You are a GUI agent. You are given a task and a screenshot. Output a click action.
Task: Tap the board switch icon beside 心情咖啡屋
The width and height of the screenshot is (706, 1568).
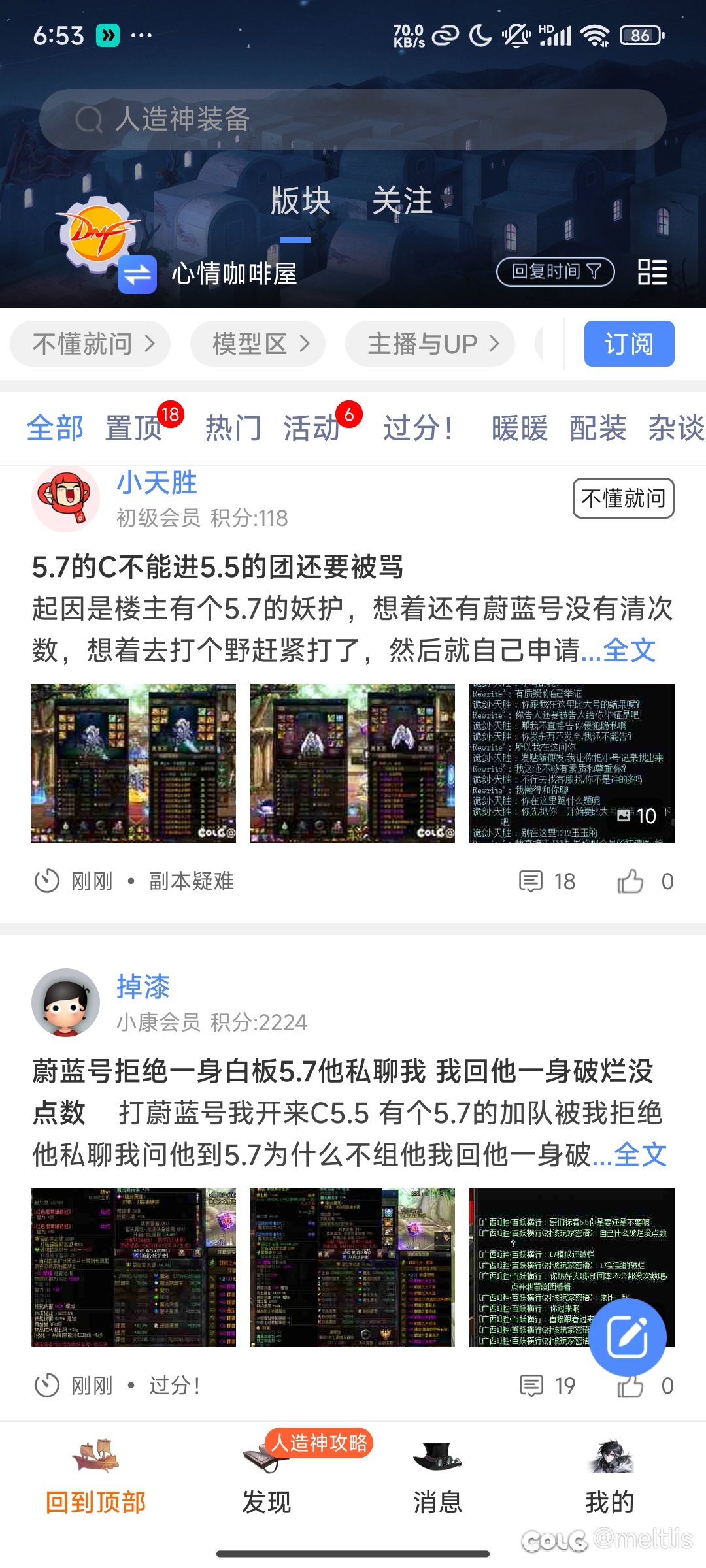point(137,274)
